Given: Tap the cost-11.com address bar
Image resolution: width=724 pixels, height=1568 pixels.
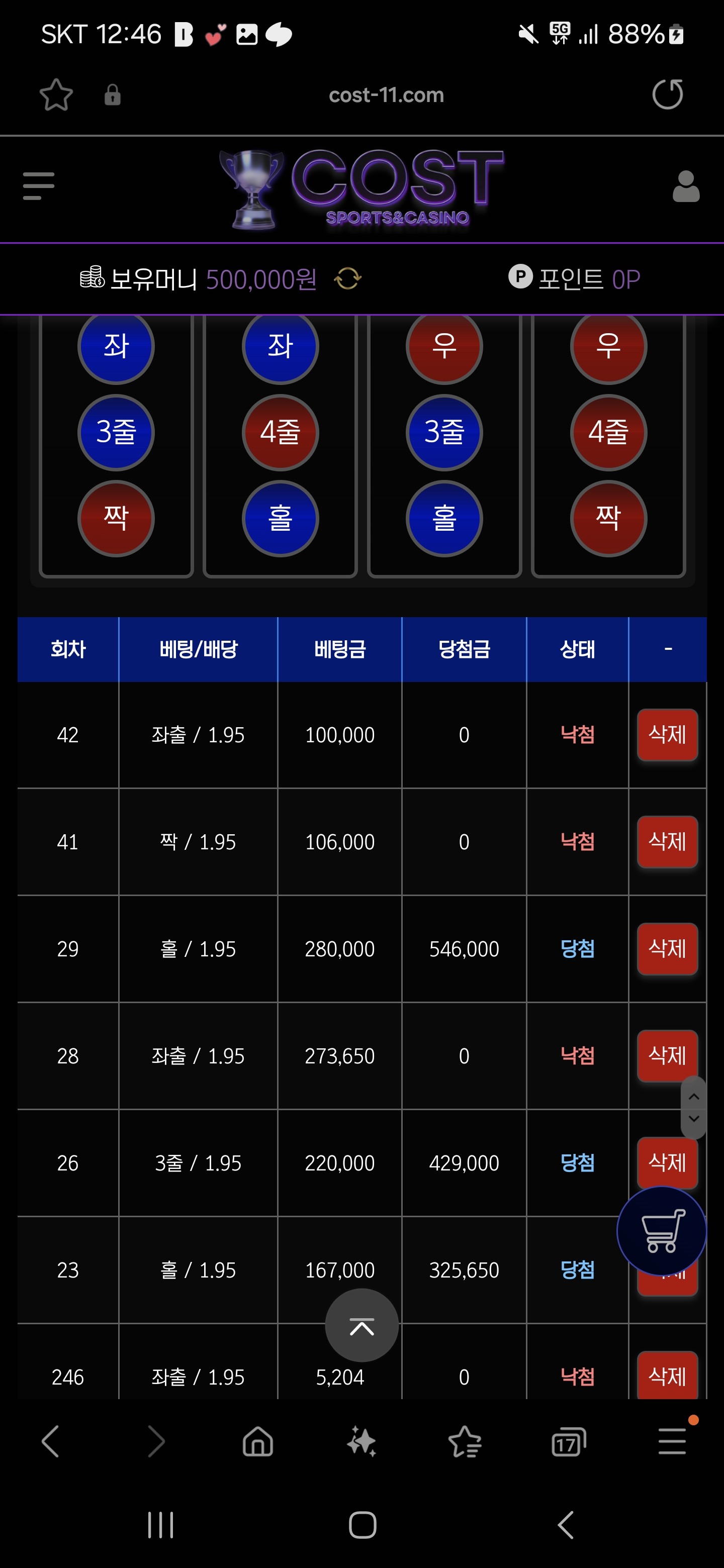Looking at the screenshot, I should [x=386, y=95].
